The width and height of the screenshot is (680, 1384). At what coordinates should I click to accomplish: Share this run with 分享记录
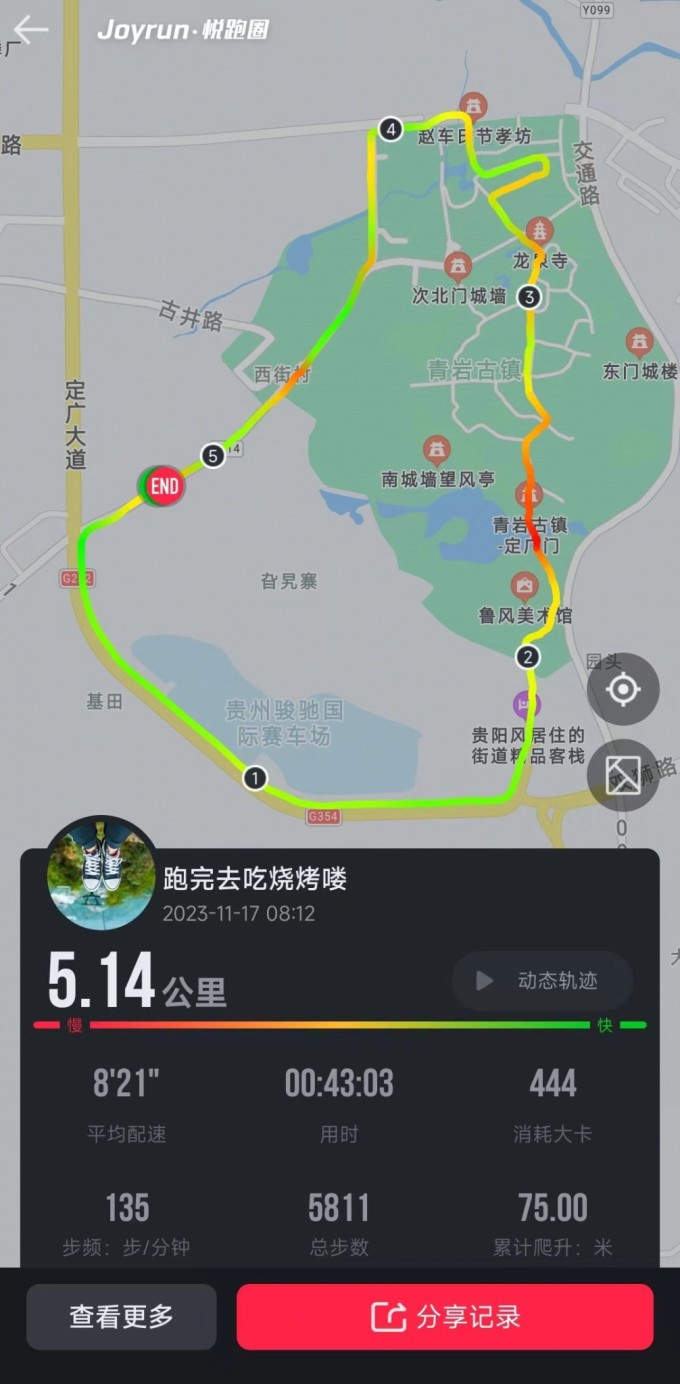pyautogui.click(x=445, y=1317)
